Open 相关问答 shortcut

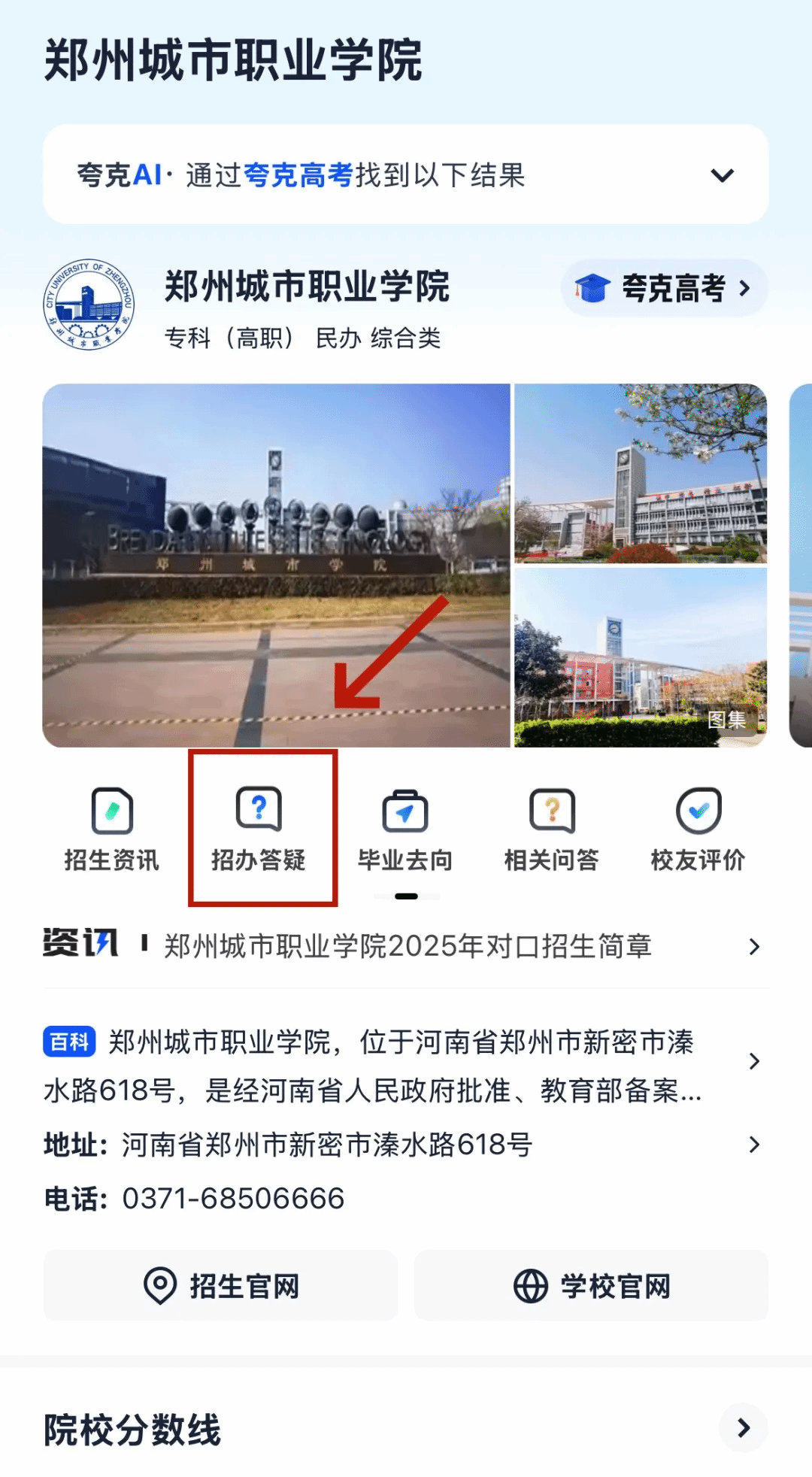tap(552, 829)
